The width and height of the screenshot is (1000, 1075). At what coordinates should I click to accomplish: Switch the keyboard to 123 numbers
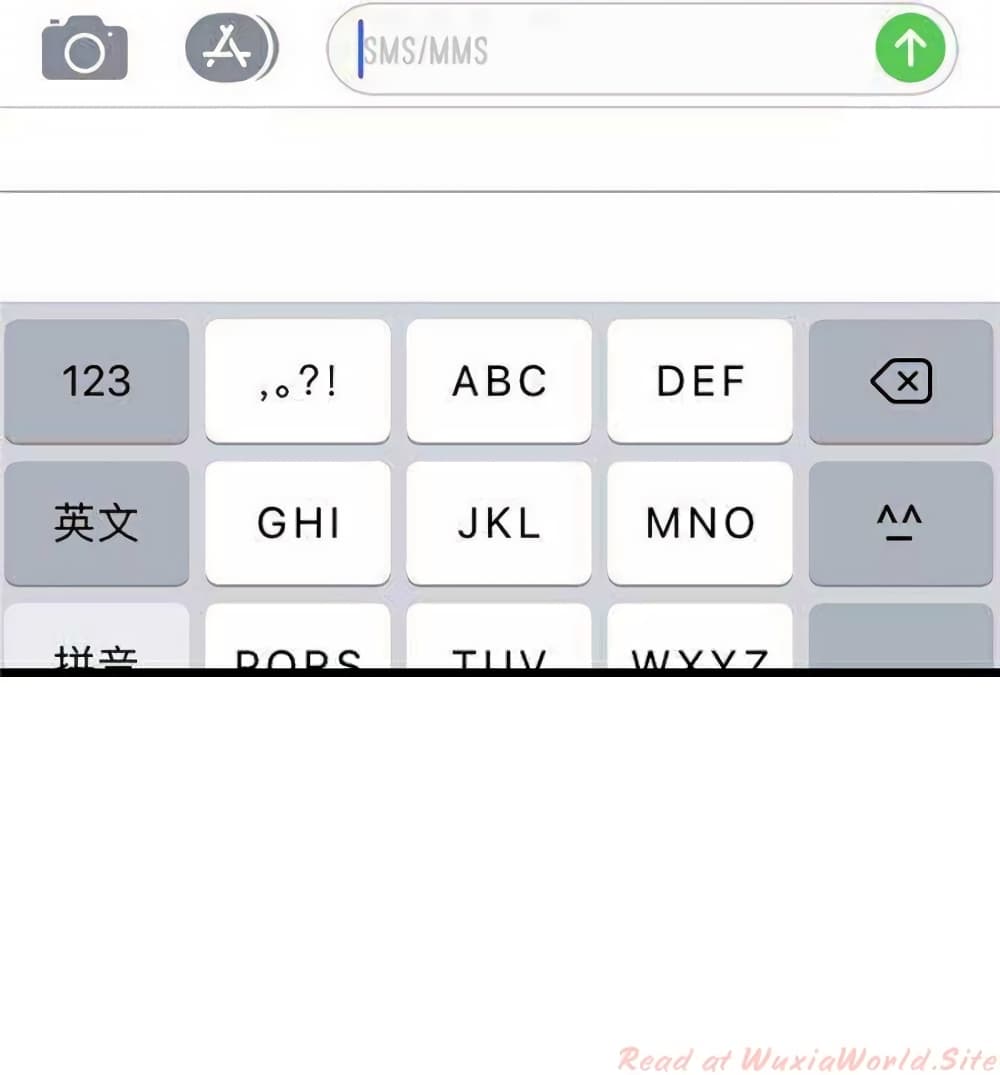click(x=96, y=381)
